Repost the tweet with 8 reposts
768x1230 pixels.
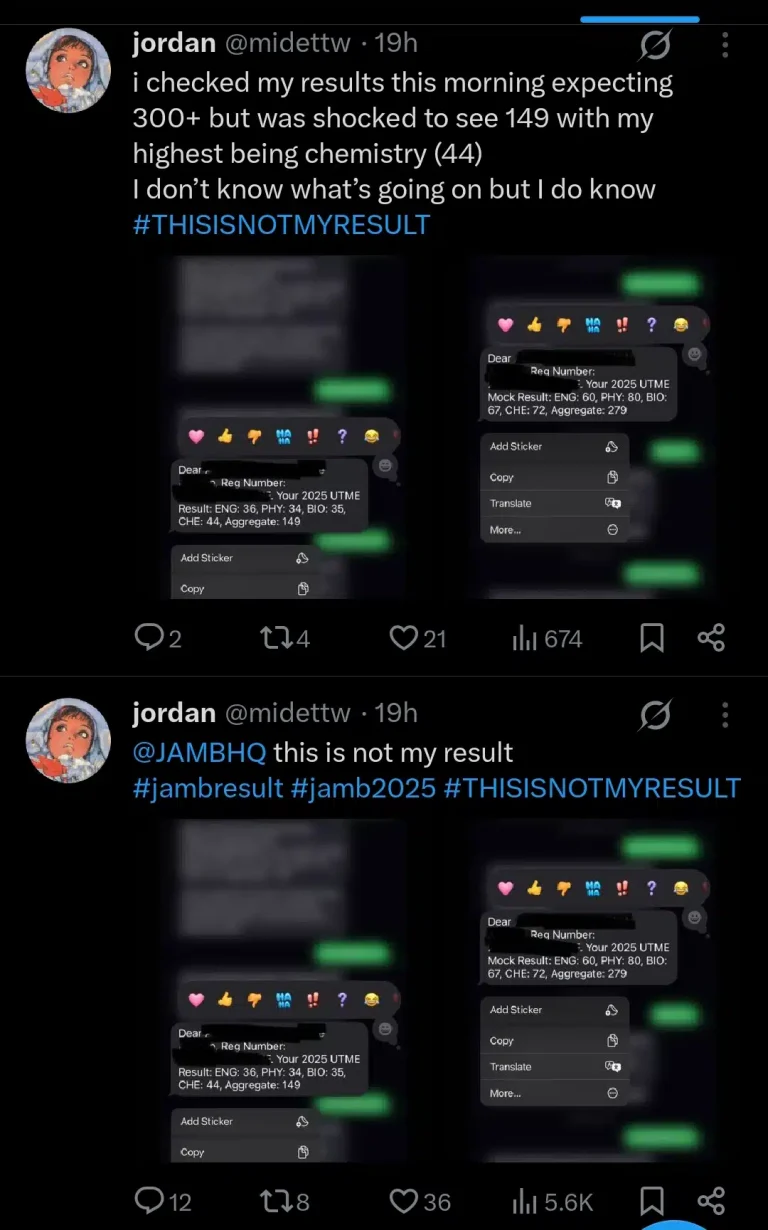[274, 1200]
